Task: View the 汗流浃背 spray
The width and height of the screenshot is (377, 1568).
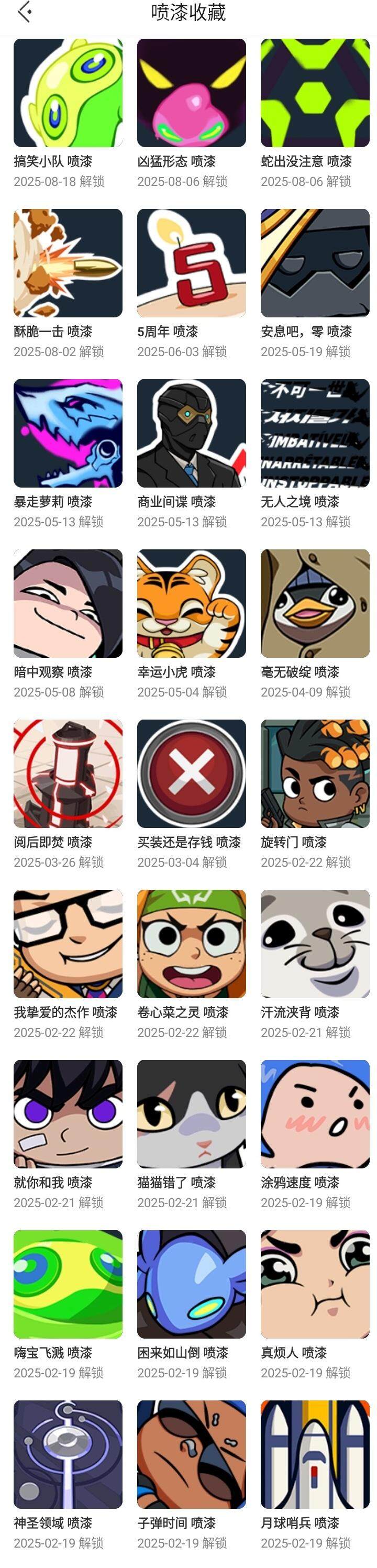Action: pos(315,944)
